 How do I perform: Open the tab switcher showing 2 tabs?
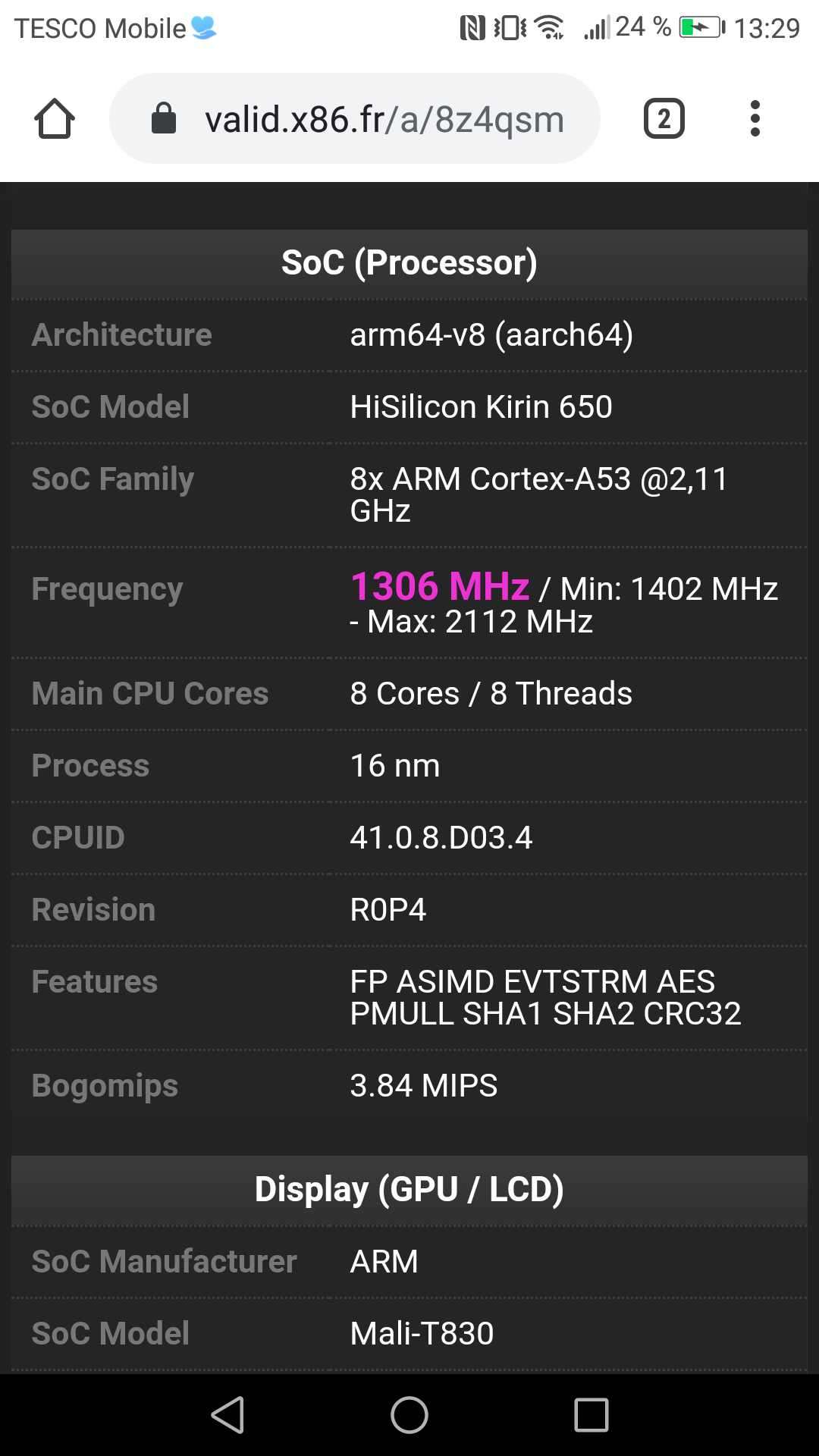click(664, 119)
